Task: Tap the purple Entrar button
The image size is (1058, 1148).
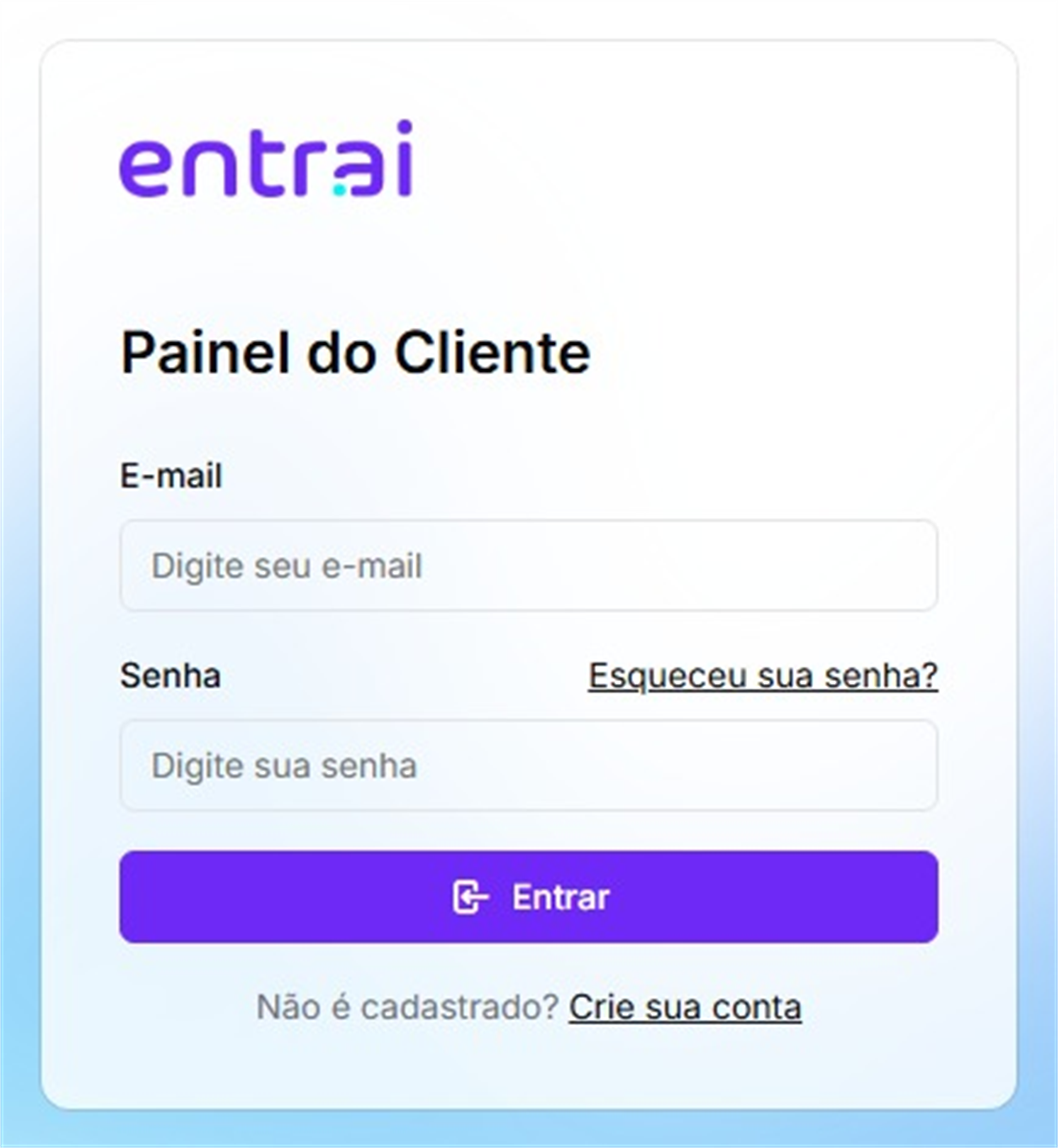Action: point(528,897)
